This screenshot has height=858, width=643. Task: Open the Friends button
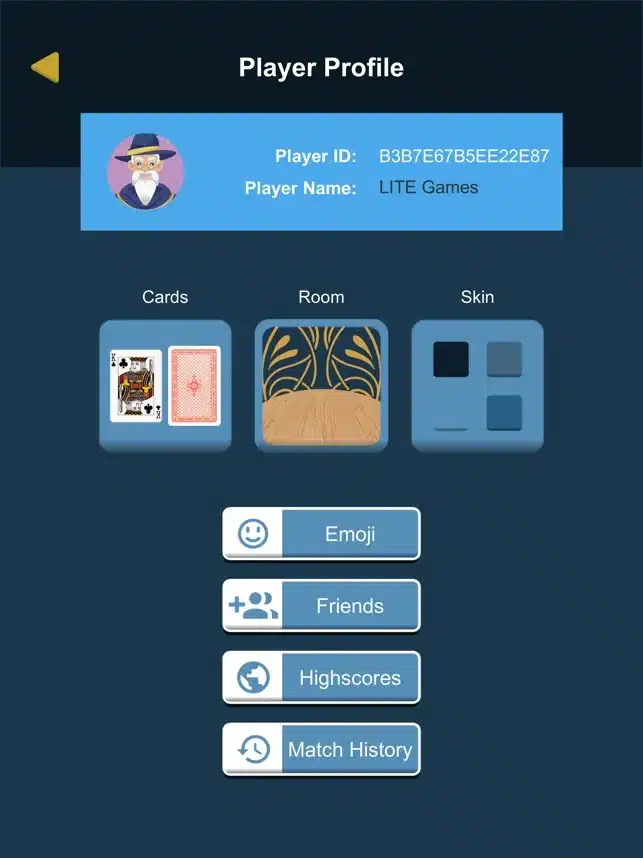coord(321,606)
